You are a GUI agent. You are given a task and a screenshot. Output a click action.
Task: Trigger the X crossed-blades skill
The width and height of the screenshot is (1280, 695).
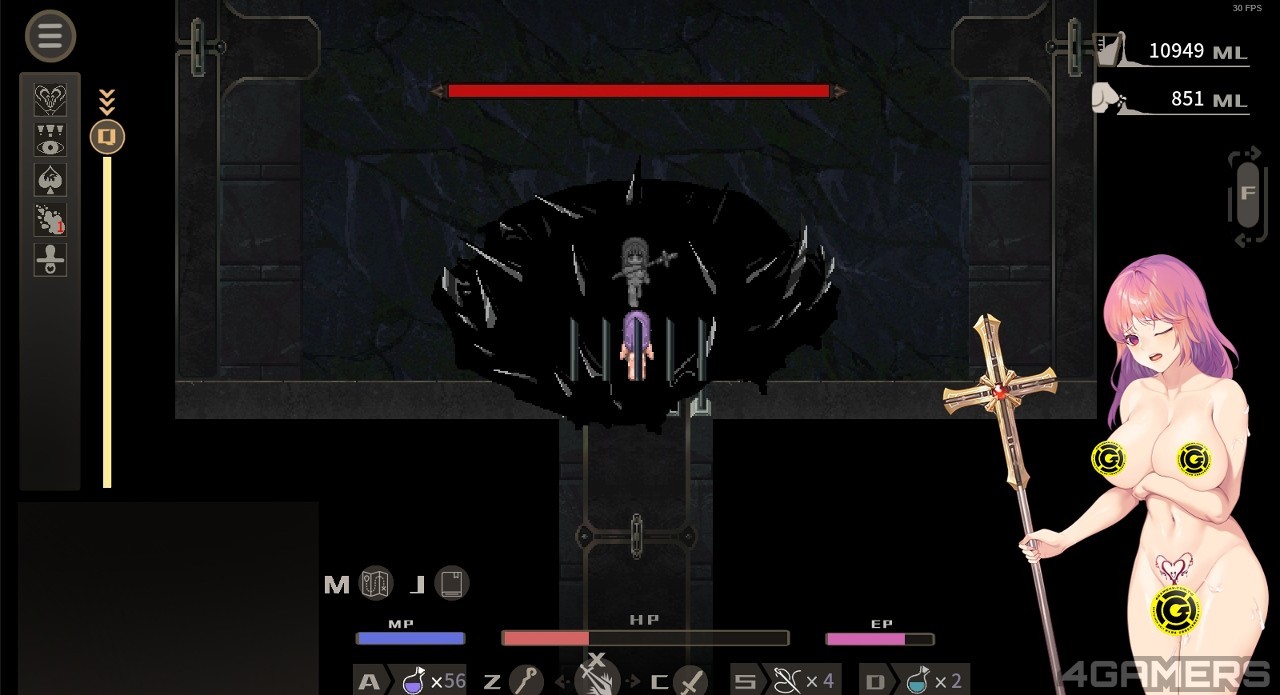(596, 675)
